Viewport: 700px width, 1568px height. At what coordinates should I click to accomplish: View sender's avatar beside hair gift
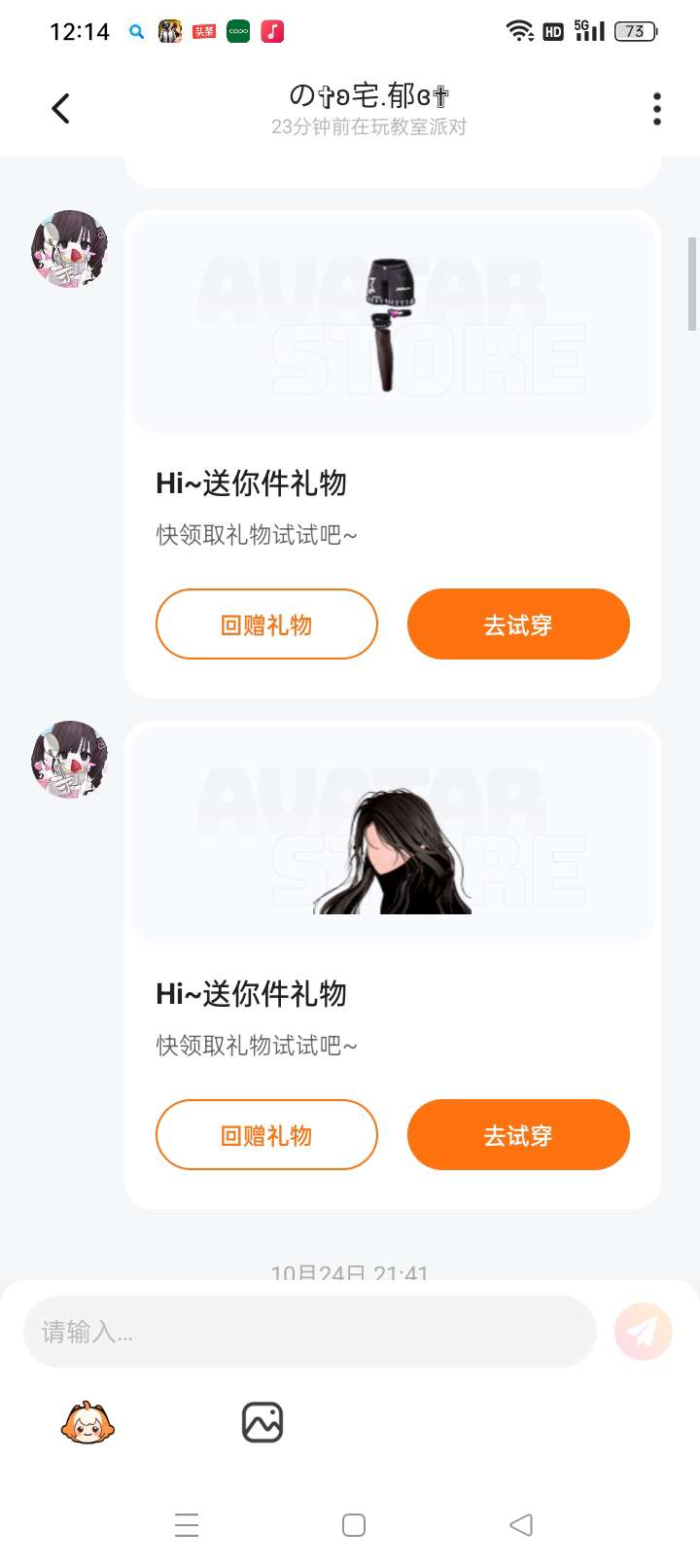[69, 760]
